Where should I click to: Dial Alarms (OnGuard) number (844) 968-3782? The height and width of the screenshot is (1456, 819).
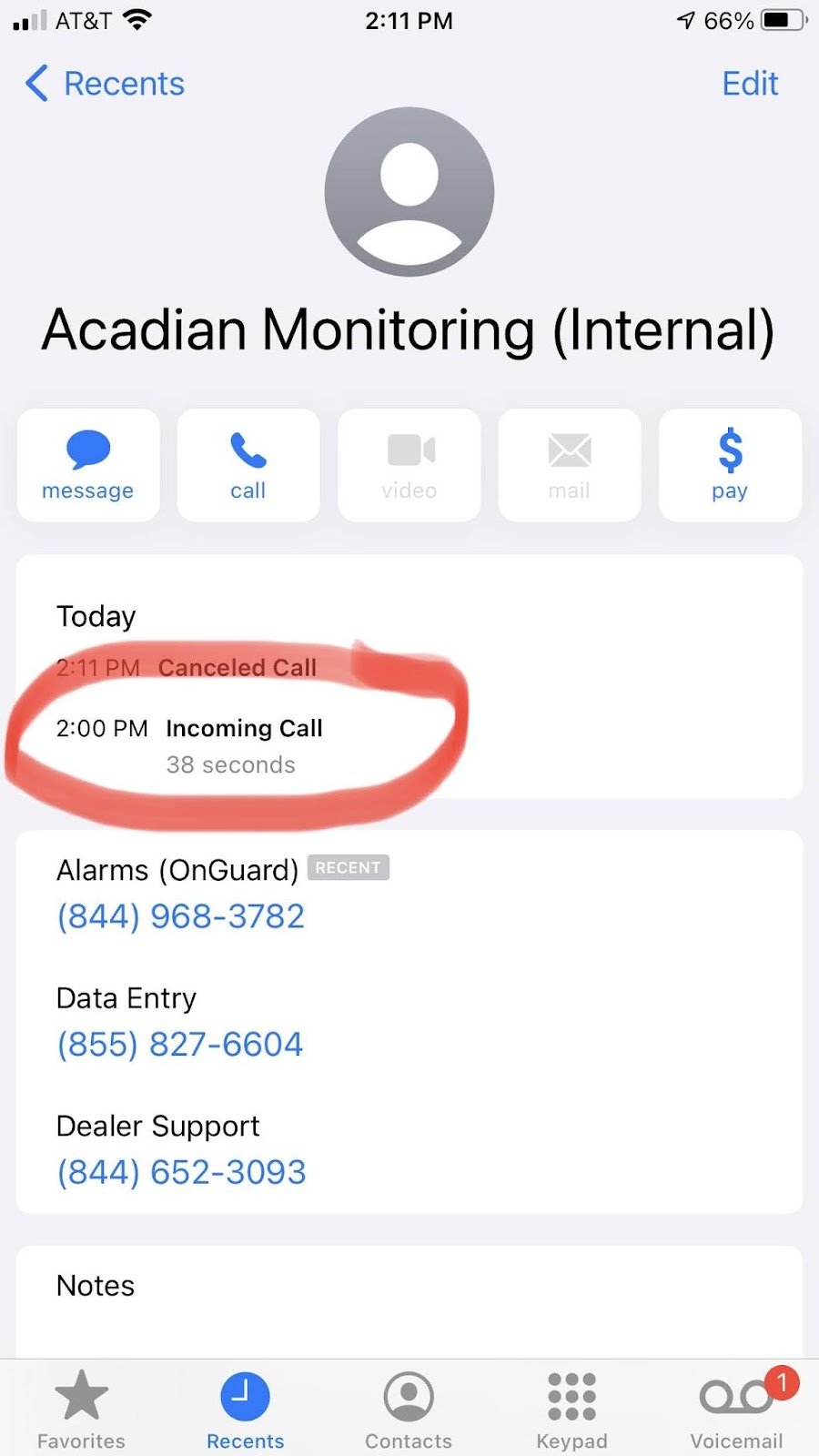(180, 916)
